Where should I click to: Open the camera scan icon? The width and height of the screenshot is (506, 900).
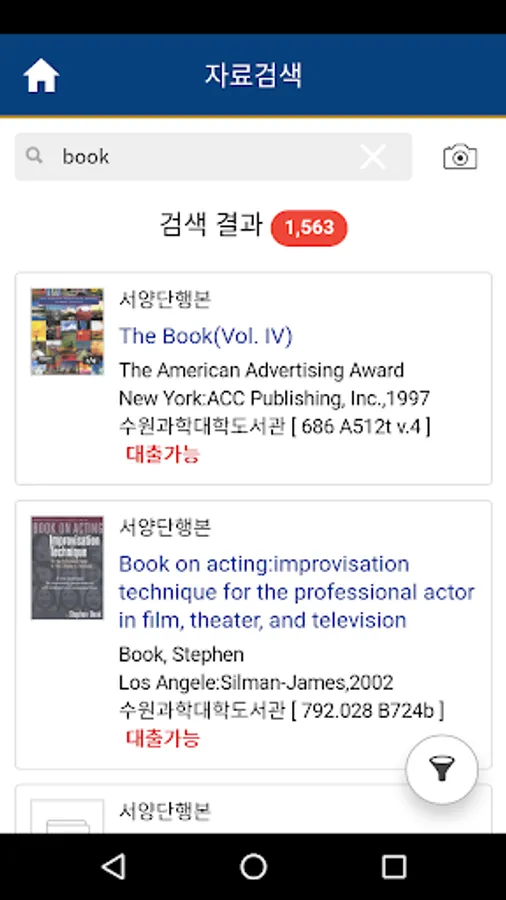tap(460, 157)
